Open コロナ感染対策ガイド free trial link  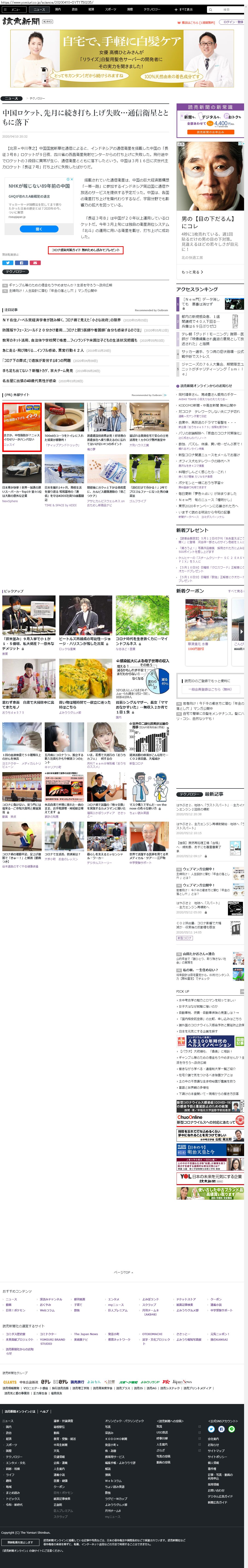tap(85, 249)
